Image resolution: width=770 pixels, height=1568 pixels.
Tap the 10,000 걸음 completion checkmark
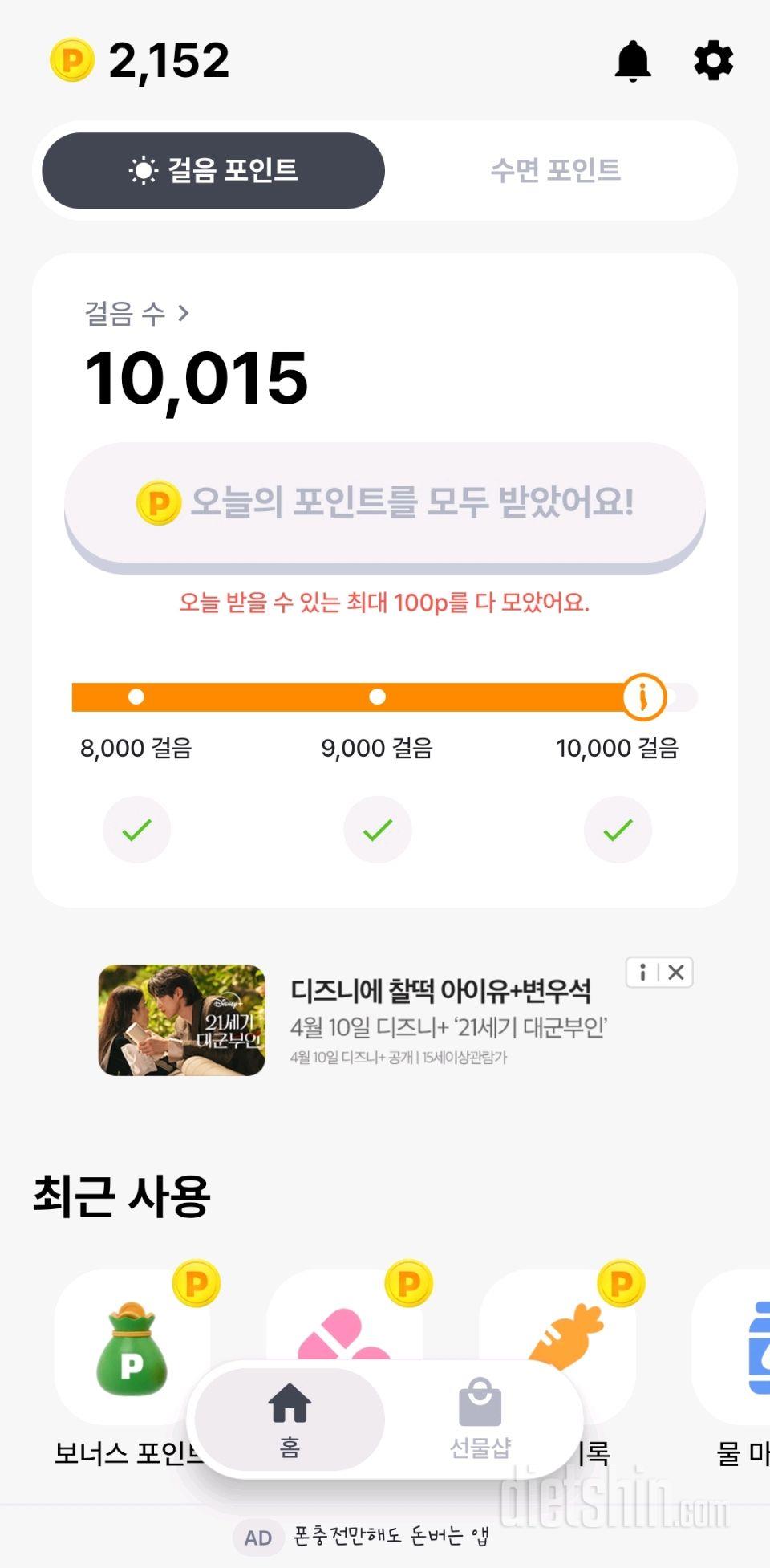pyautogui.click(x=618, y=831)
